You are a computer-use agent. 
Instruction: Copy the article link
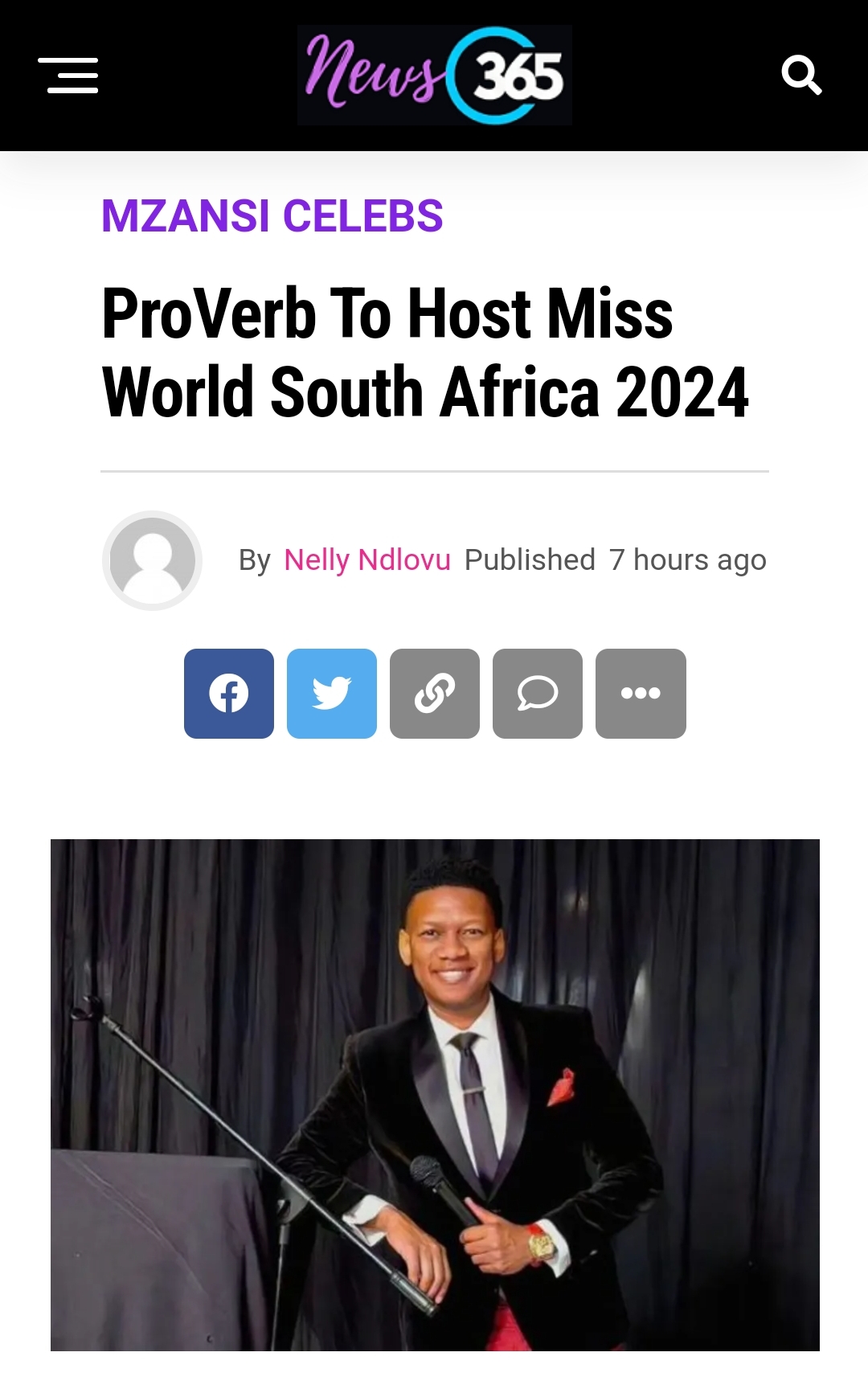[435, 694]
